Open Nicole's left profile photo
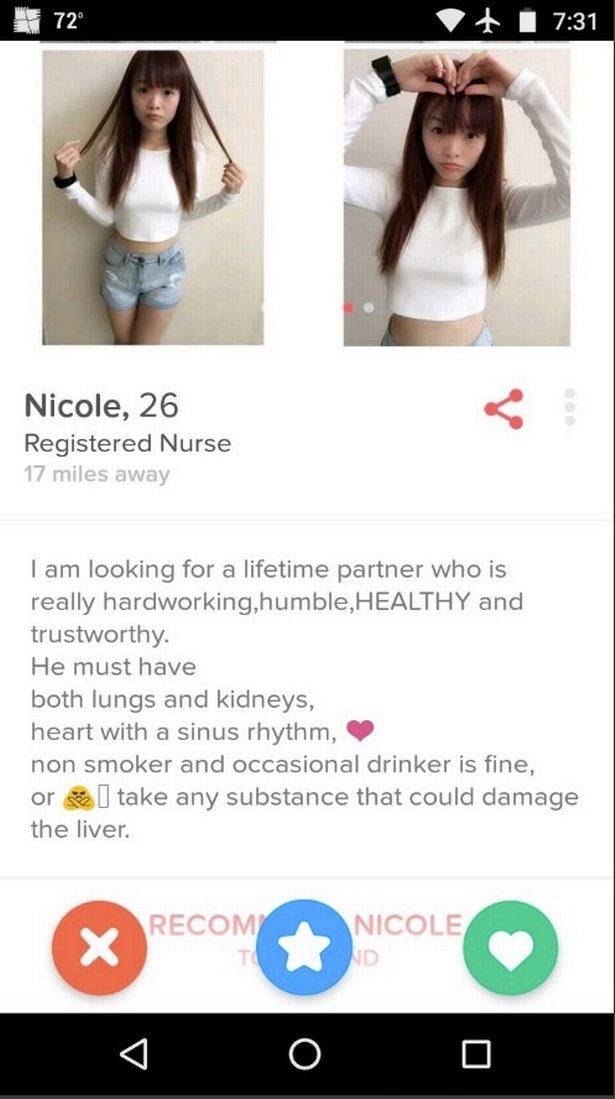615x1099 pixels. 153,197
